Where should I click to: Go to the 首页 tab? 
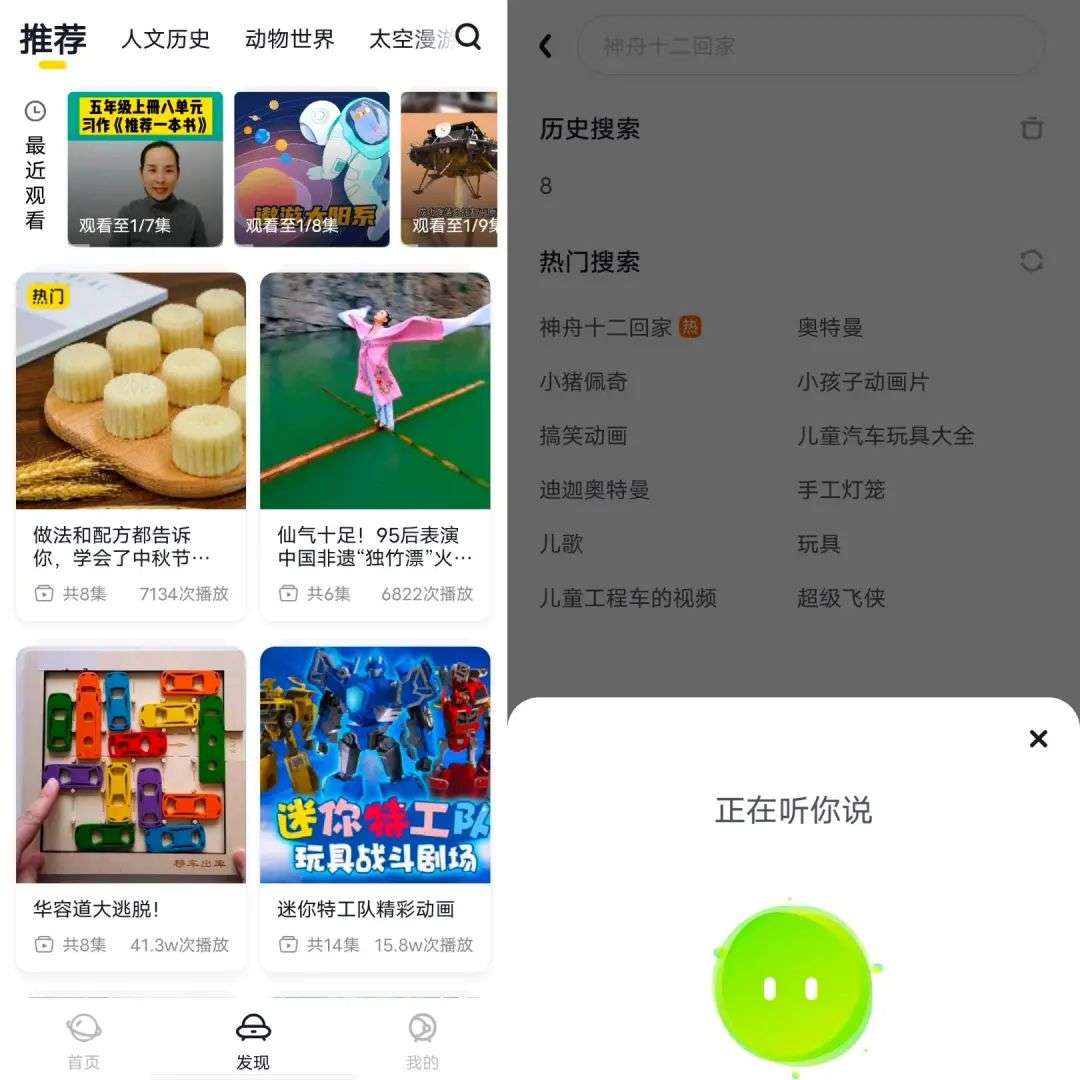(x=84, y=1041)
